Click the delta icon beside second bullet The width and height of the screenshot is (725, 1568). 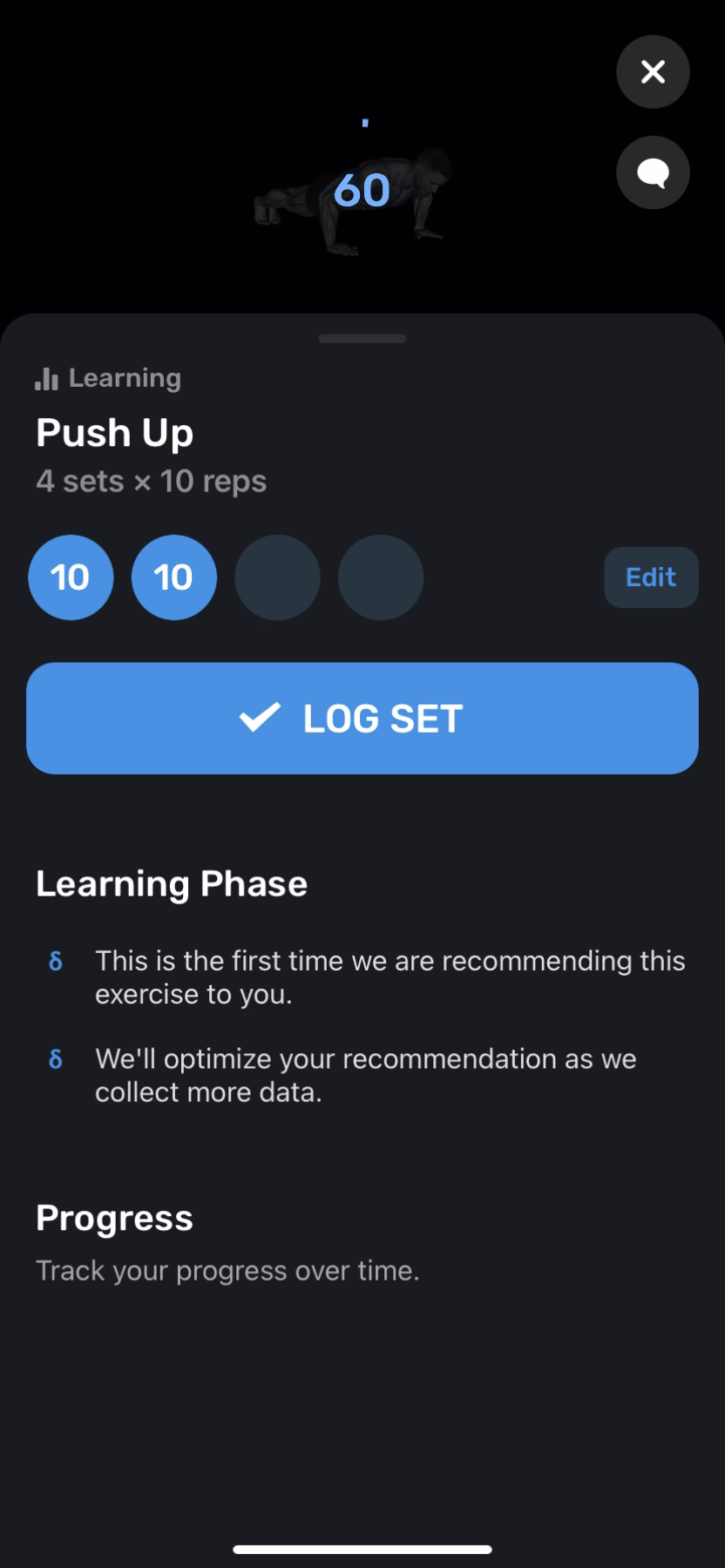pyautogui.click(x=56, y=1058)
